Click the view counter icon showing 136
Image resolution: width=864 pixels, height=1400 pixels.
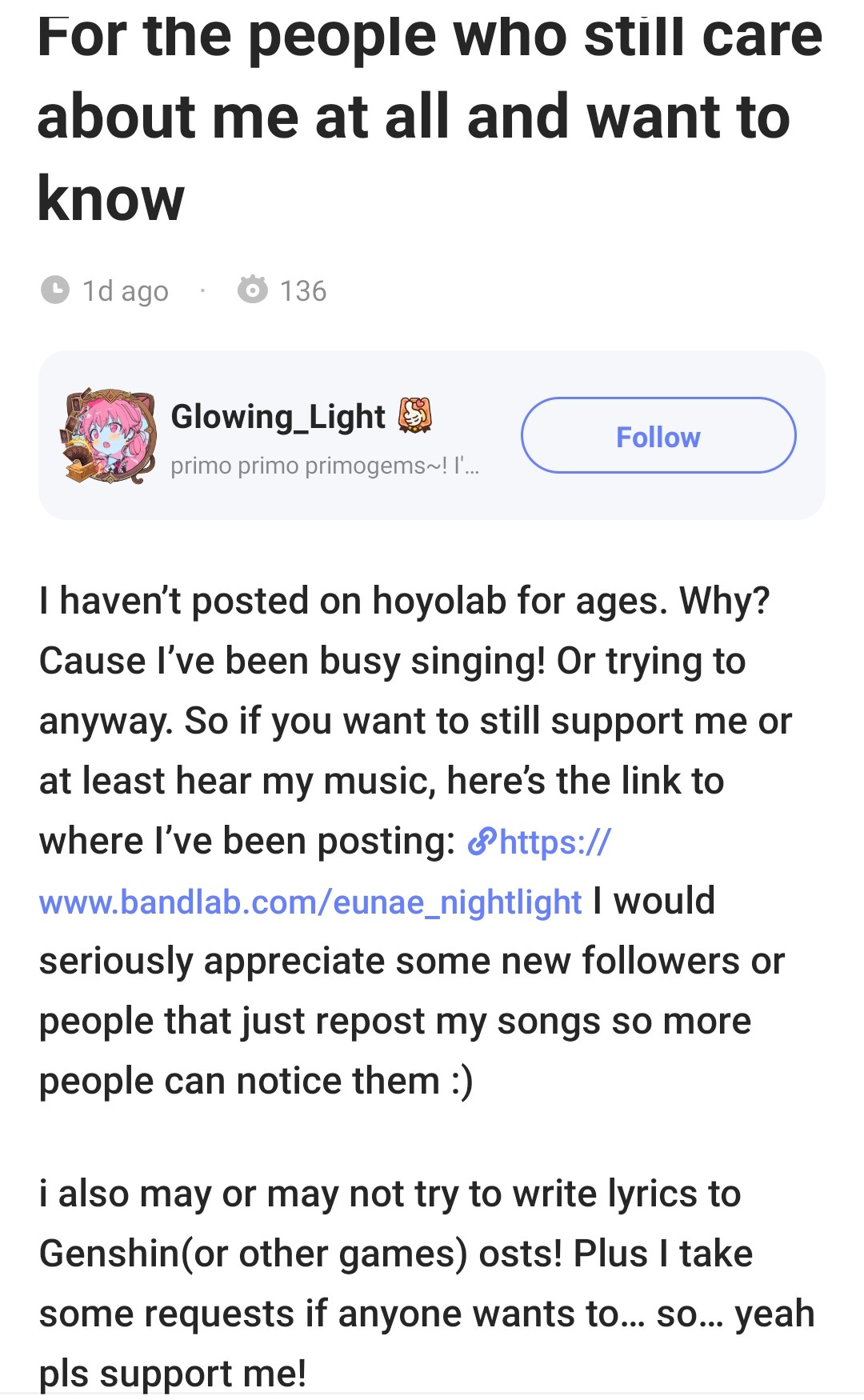[252, 290]
